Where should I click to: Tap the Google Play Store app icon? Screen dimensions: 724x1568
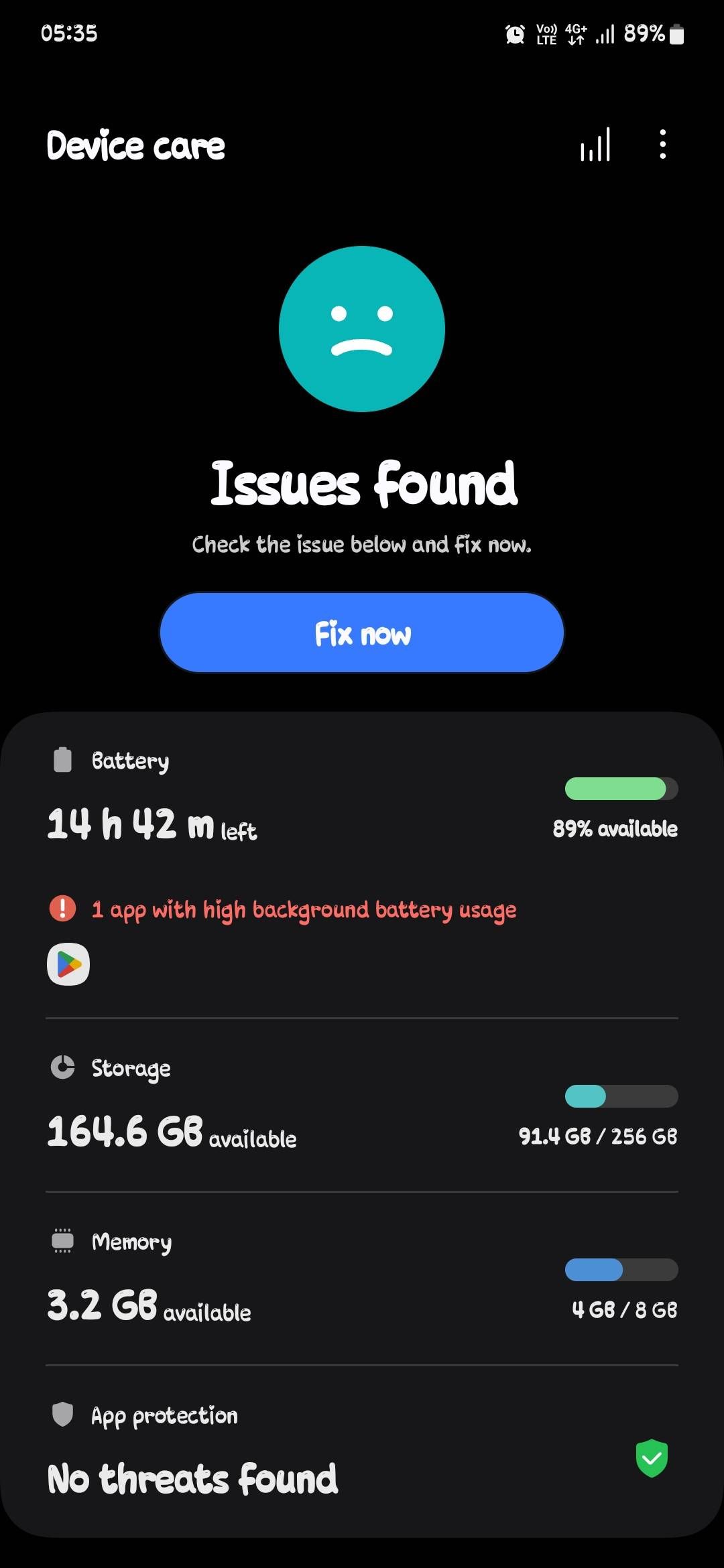[x=68, y=963]
